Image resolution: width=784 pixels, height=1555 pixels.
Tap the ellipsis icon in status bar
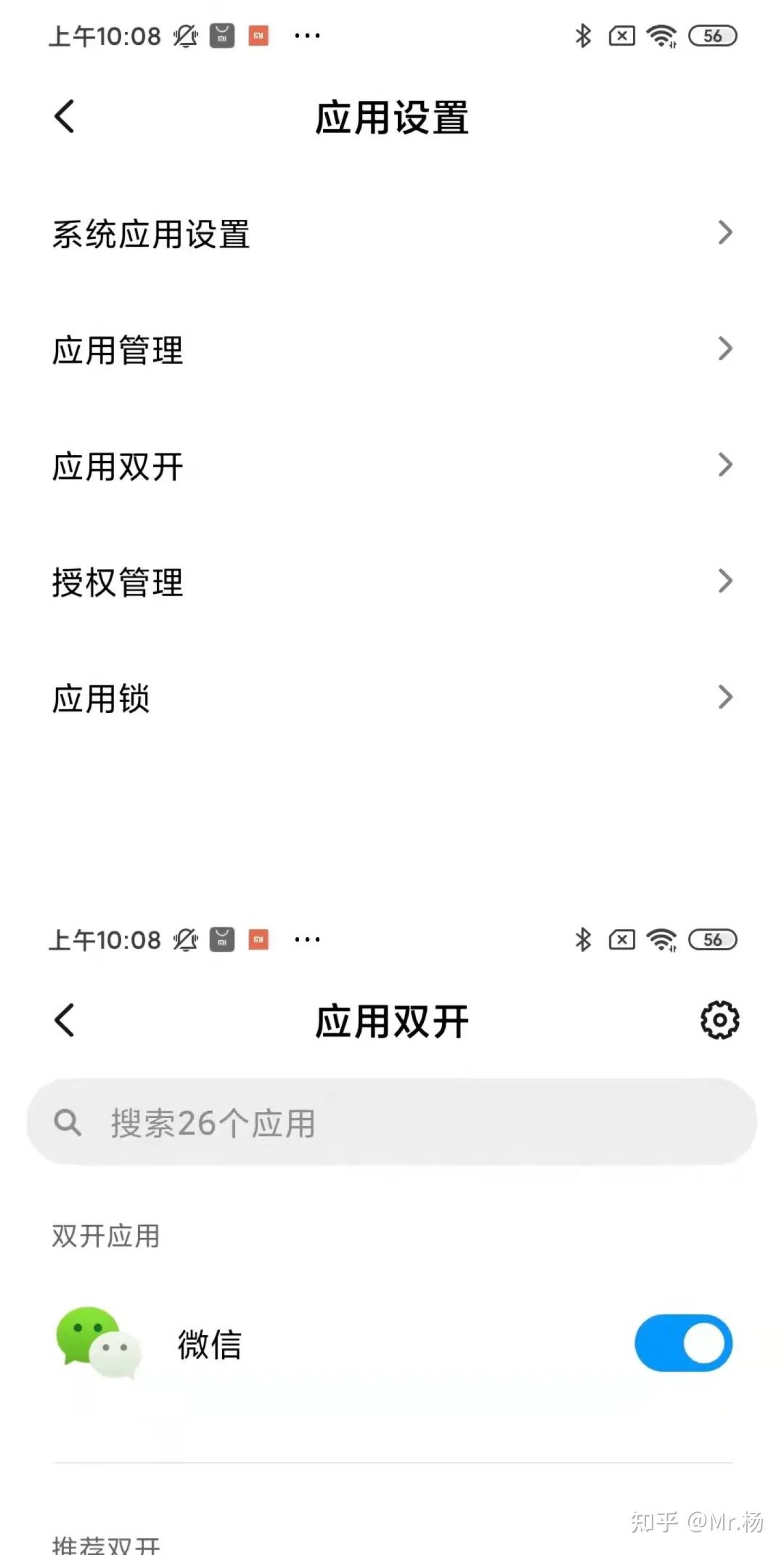point(306,35)
